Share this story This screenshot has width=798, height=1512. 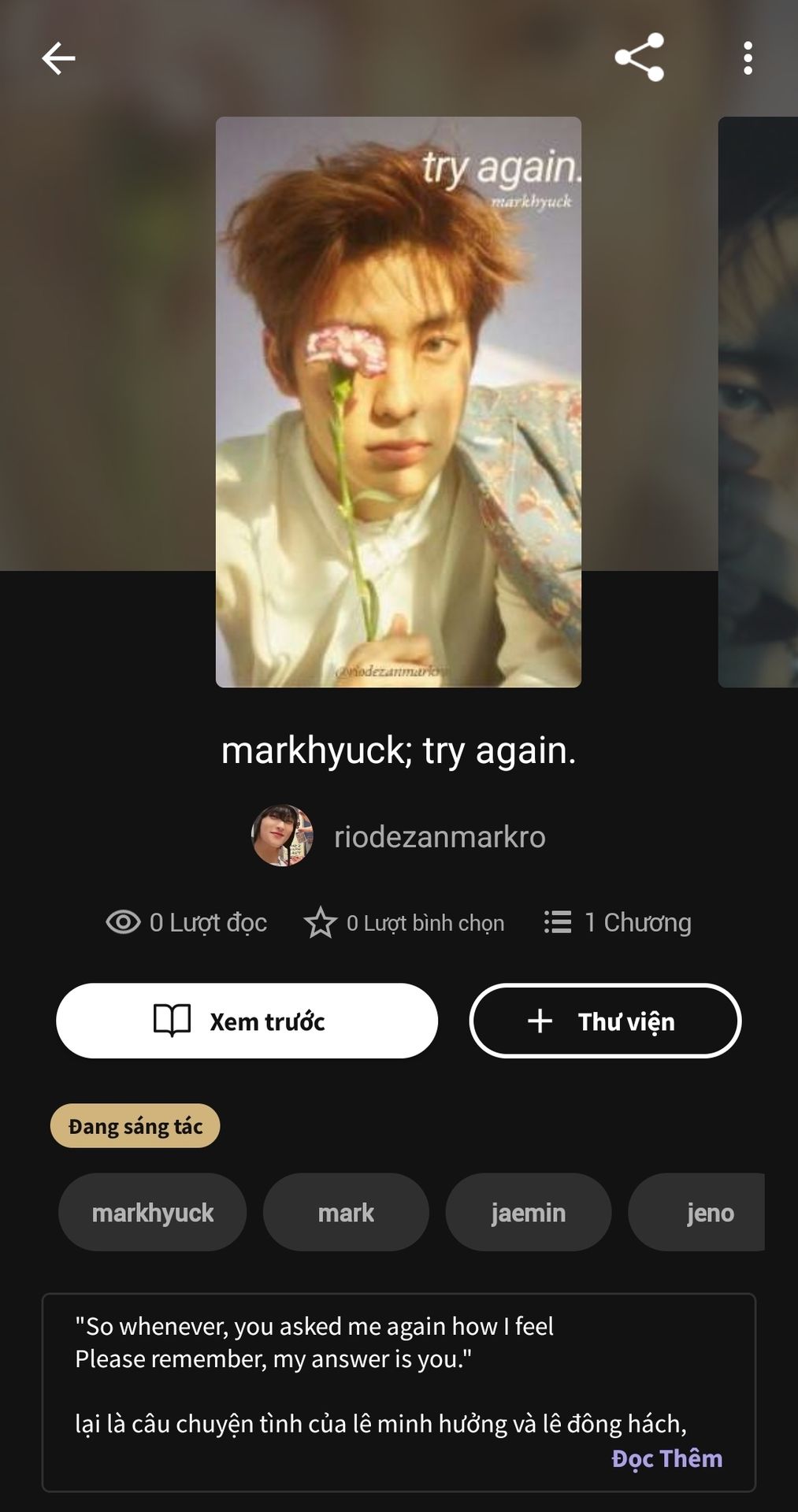[x=639, y=57]
